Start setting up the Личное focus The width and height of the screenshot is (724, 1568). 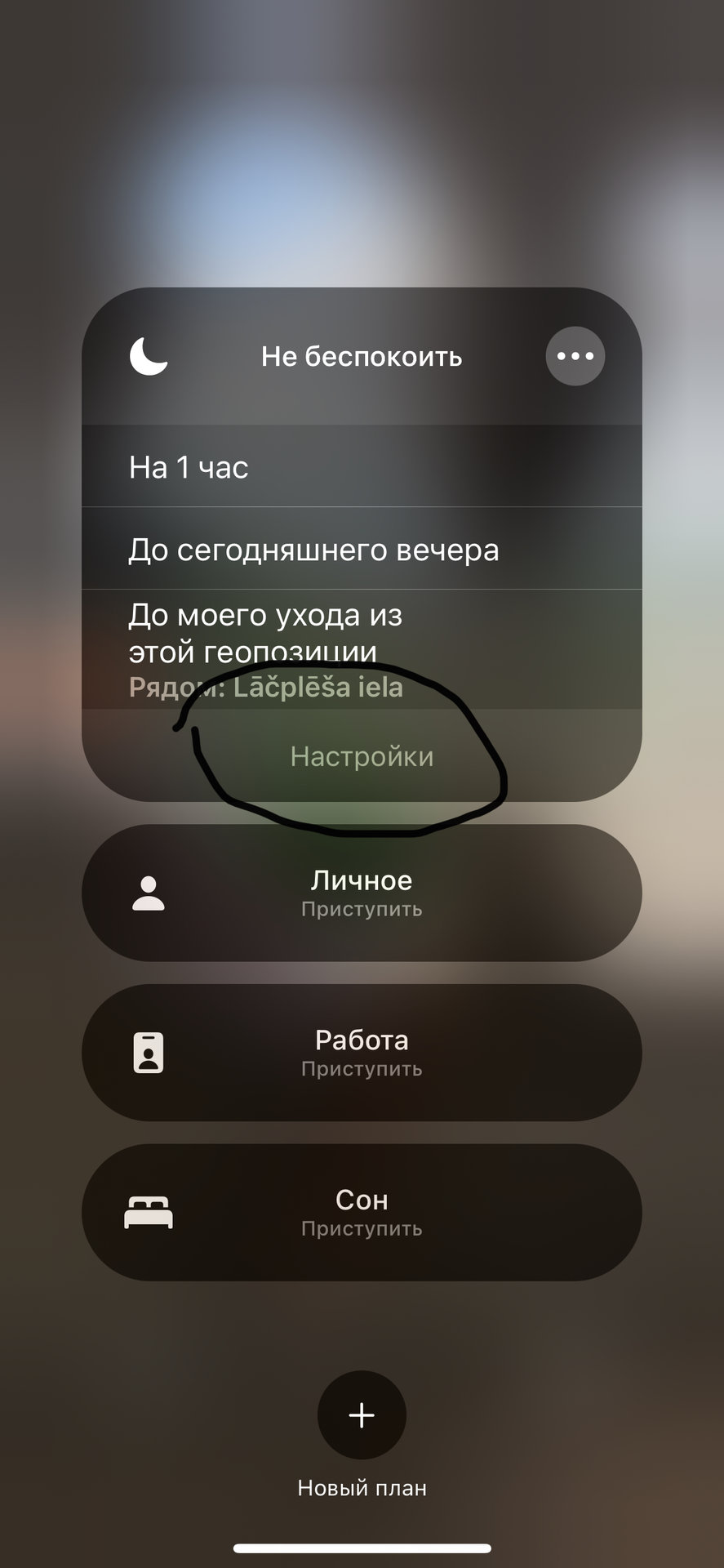(362, 893)
